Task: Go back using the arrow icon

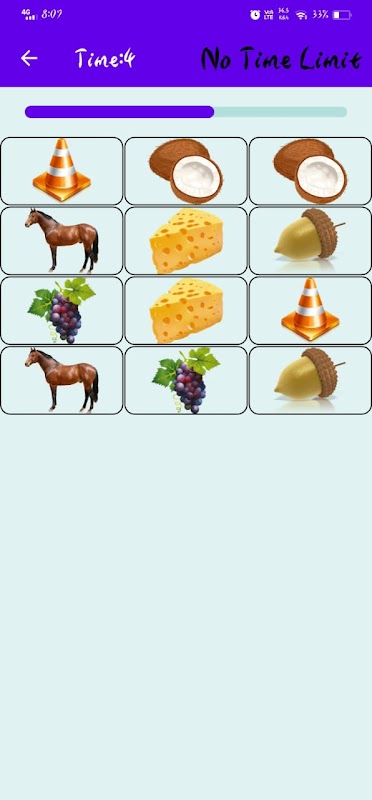Action: pyautogui.click(x=29, y=58)
